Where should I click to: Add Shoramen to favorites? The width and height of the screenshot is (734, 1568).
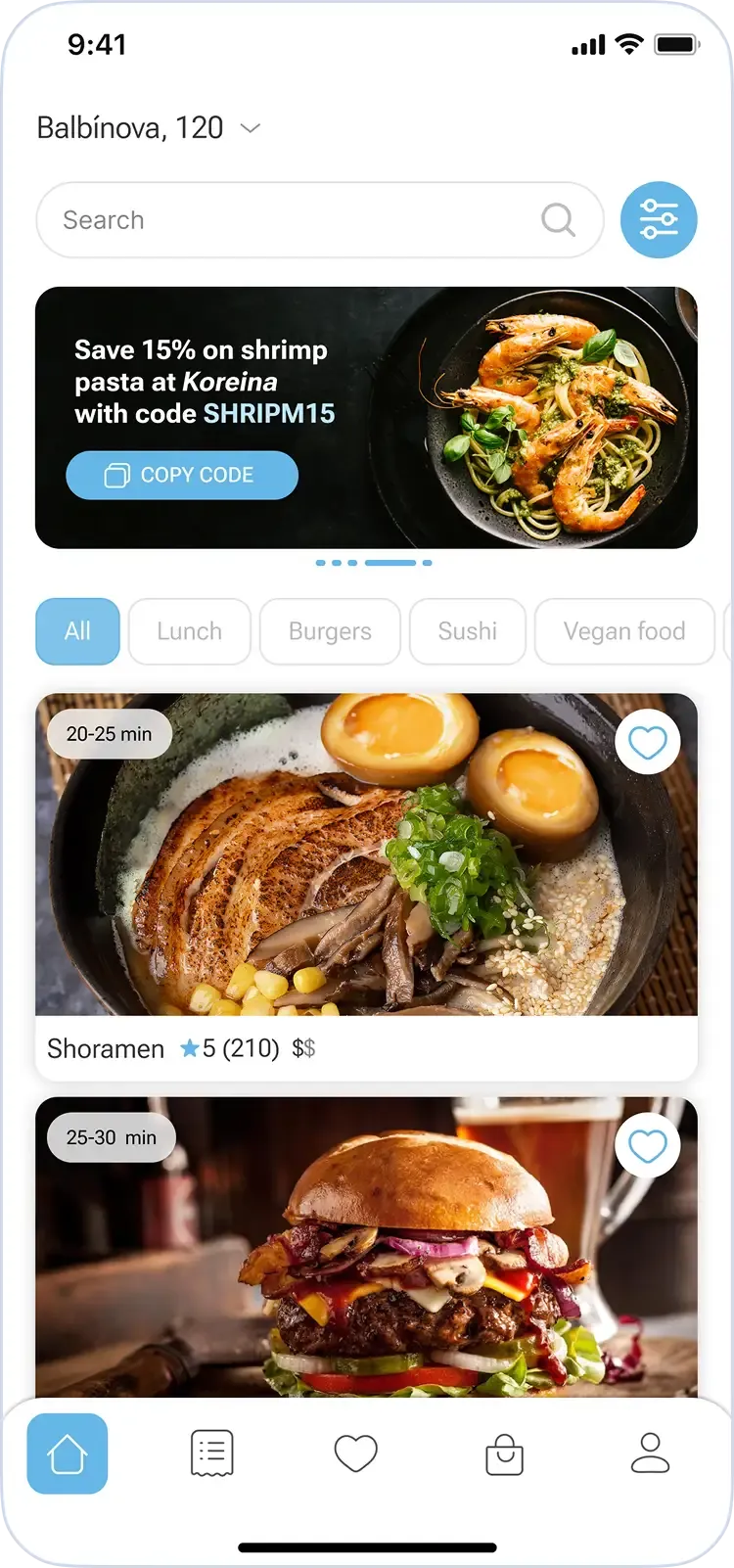click(648, 743)
